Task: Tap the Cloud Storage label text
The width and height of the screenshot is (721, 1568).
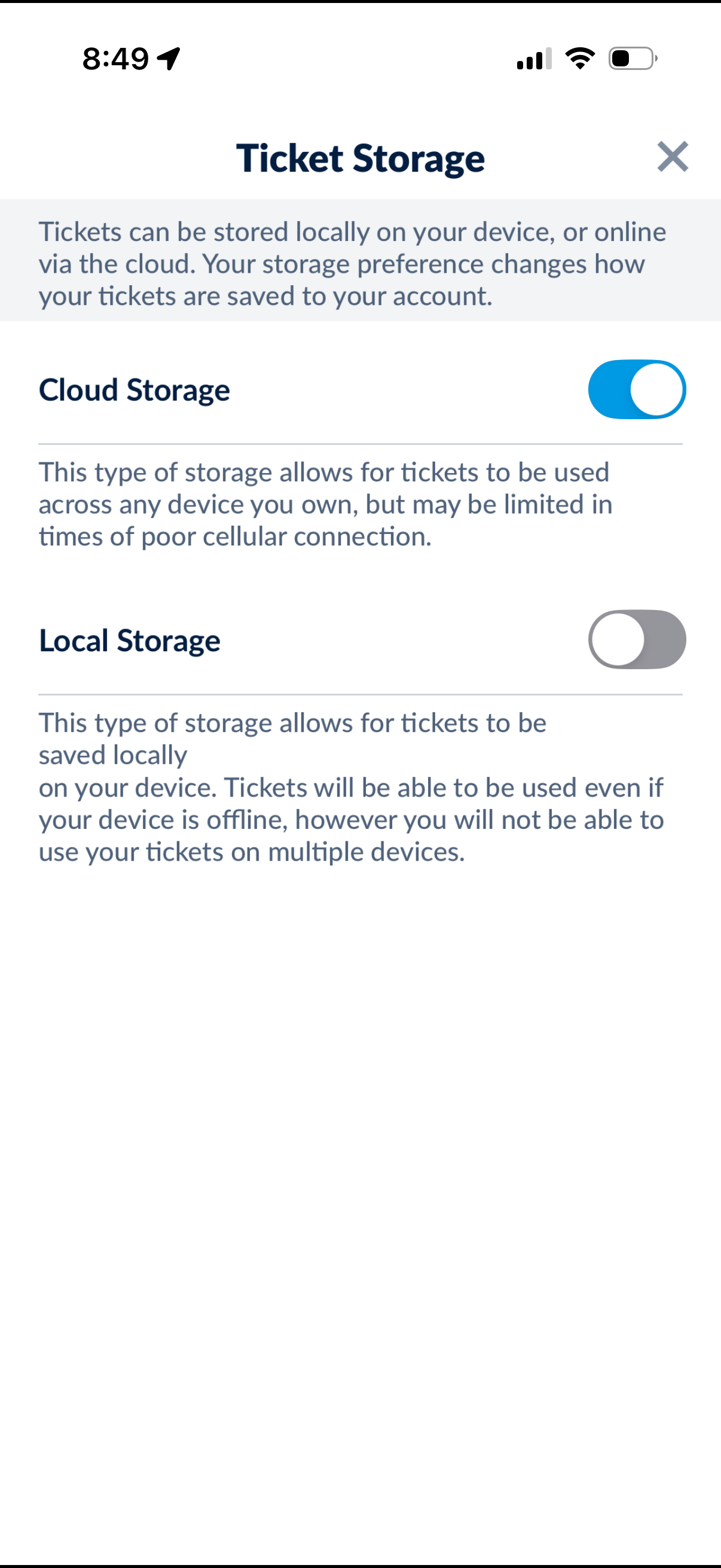Action: 134,389
